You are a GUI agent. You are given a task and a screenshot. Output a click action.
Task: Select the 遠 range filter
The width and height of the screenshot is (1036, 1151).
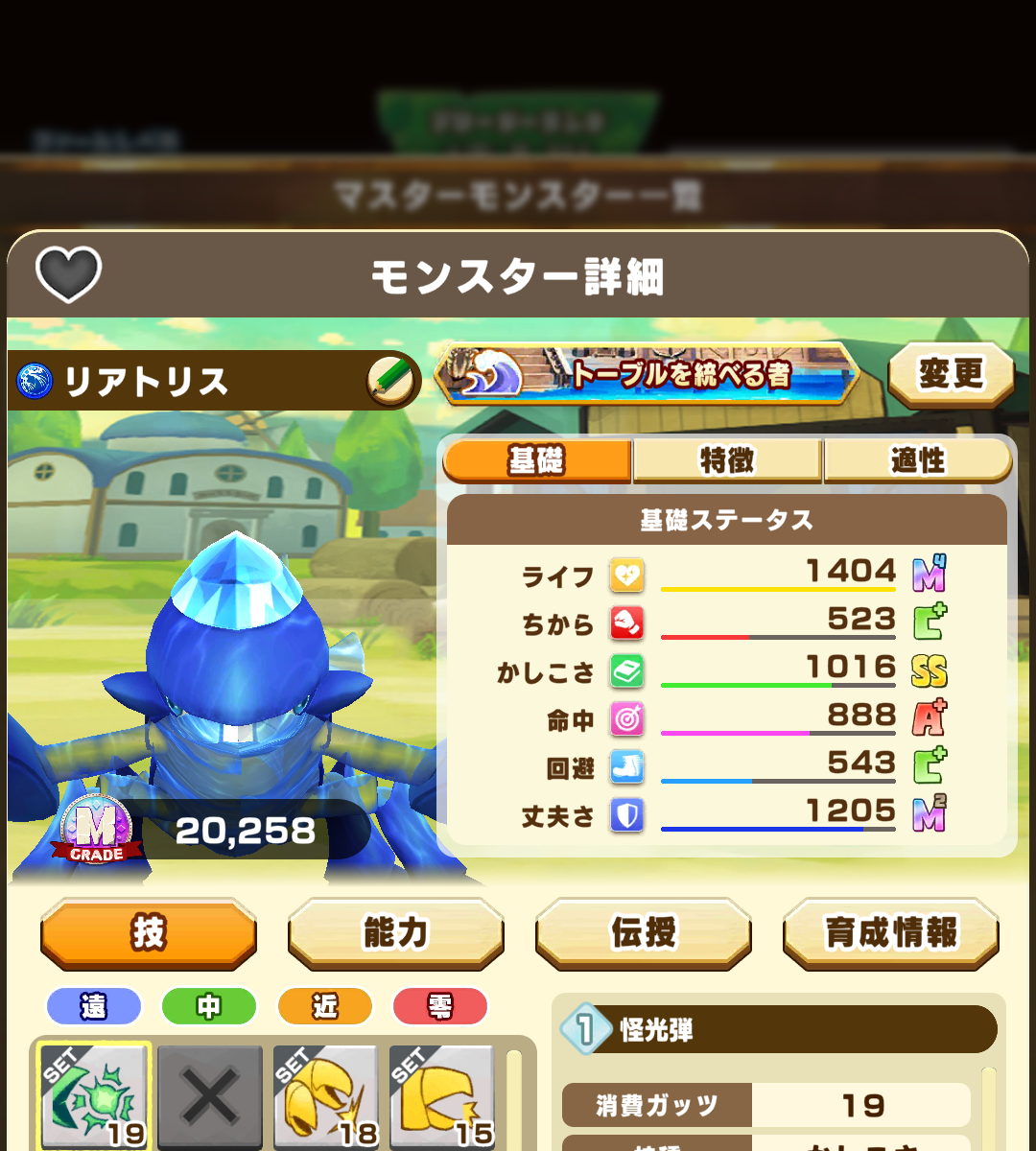click(94, 1006)
